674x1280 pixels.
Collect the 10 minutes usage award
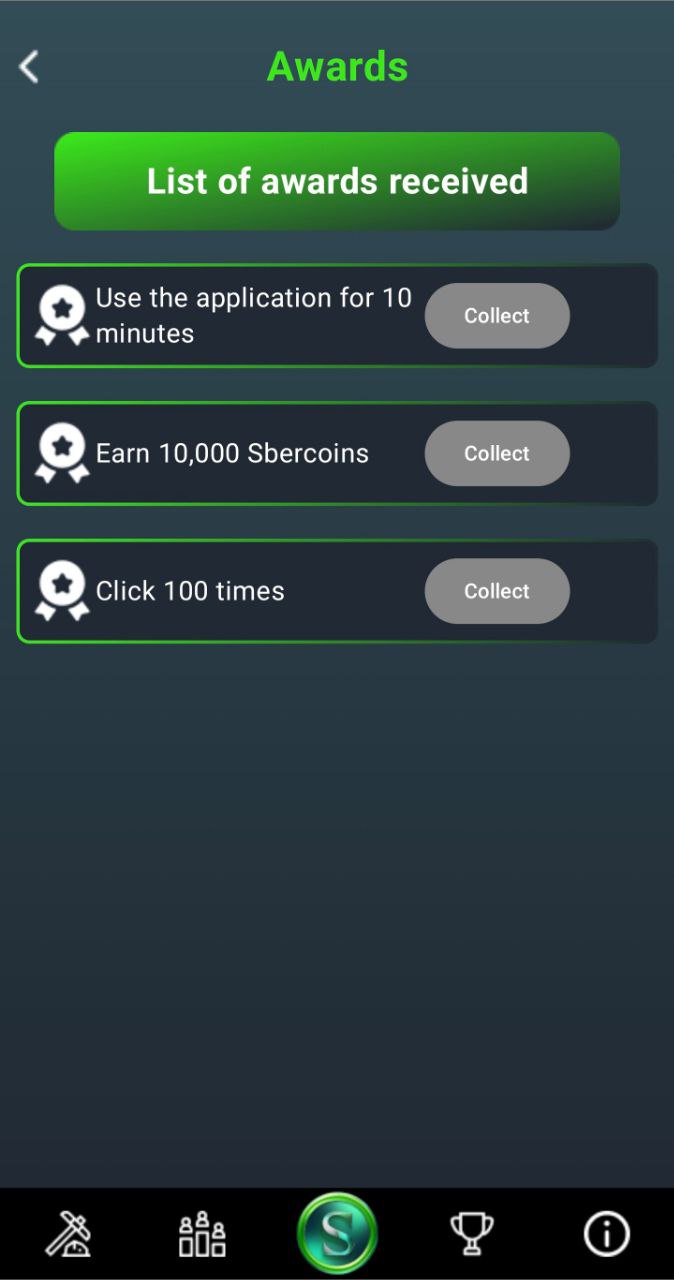[497, 316]
